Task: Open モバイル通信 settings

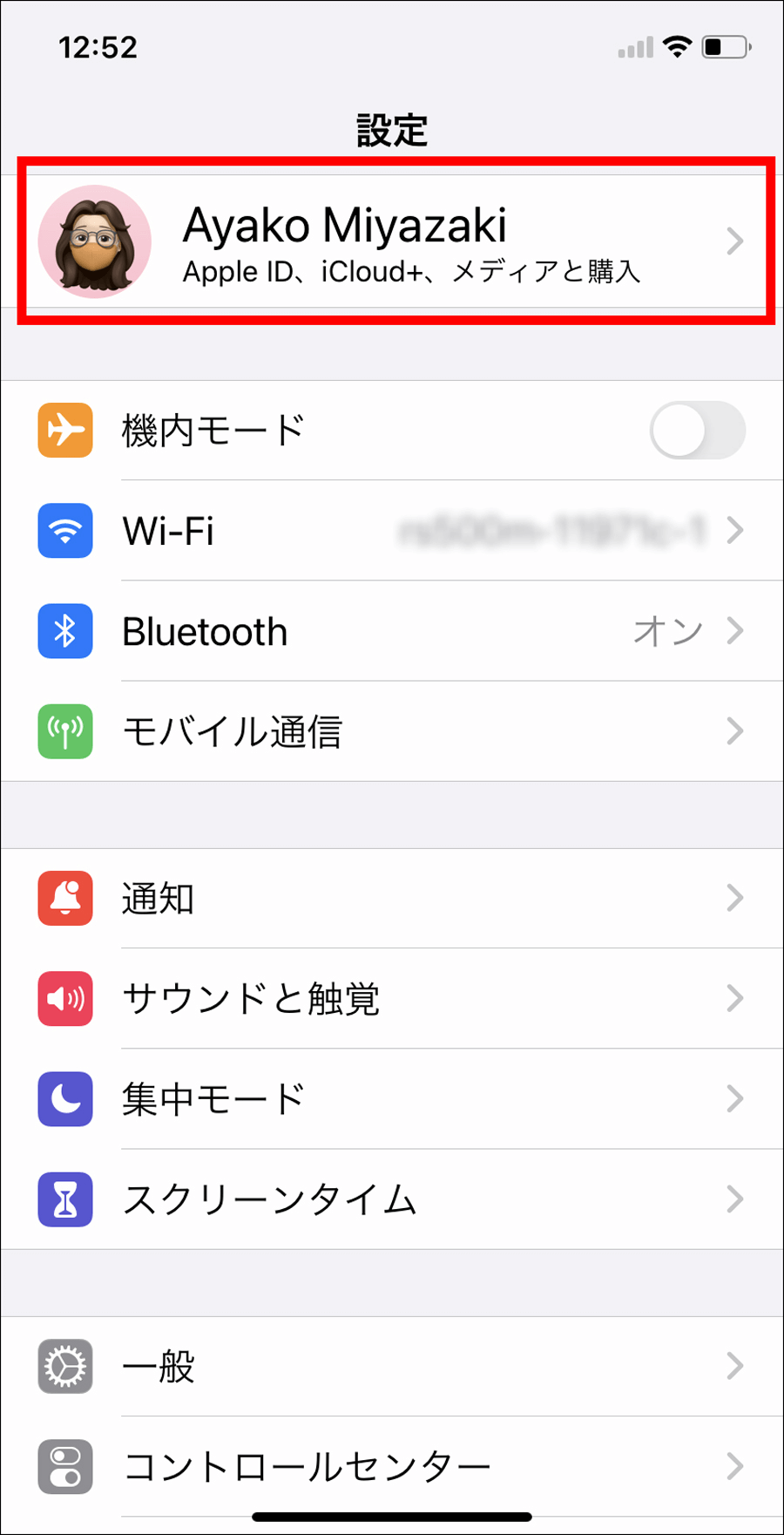Action: click(x=392, y=731)
